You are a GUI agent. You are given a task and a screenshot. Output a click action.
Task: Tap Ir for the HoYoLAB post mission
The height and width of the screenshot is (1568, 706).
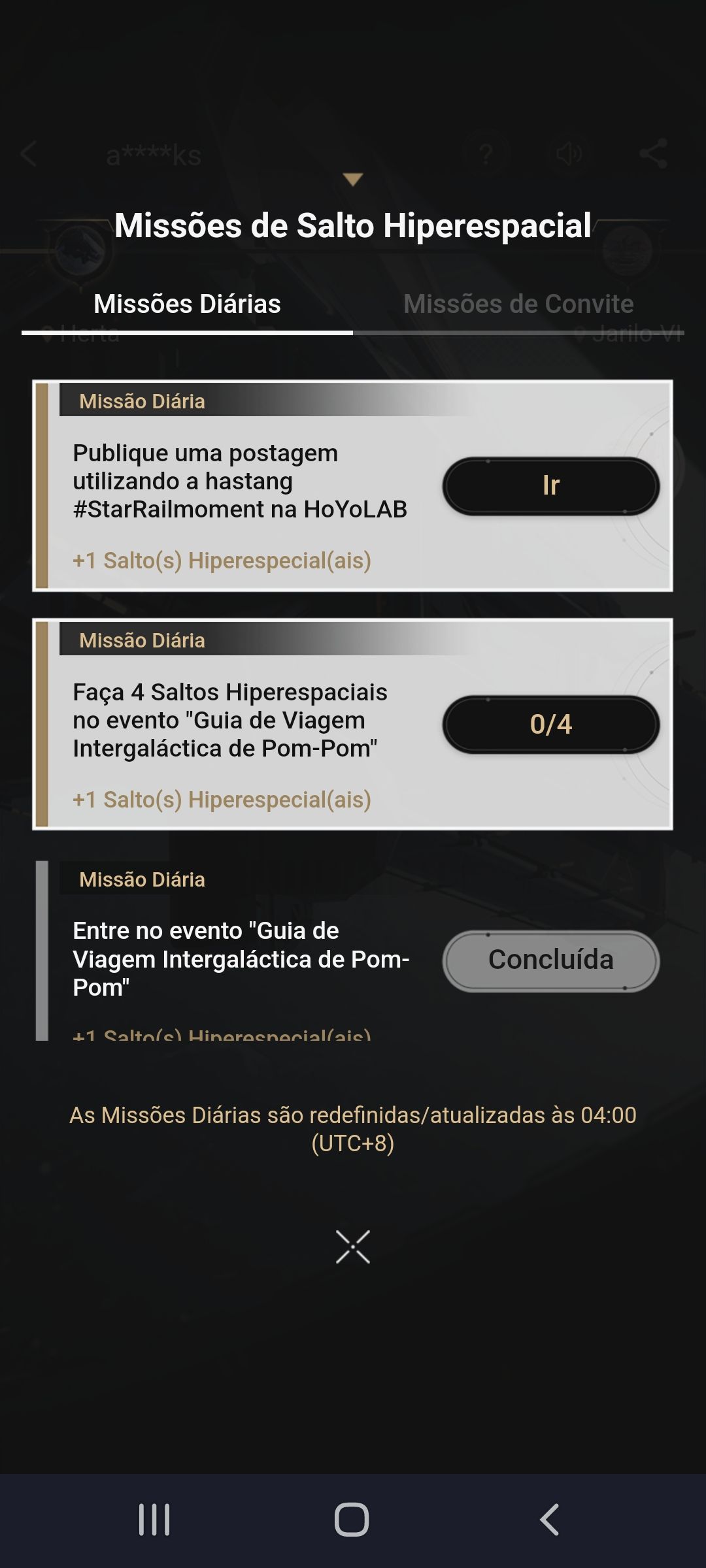pyautogui.click(x=551, y=486)
